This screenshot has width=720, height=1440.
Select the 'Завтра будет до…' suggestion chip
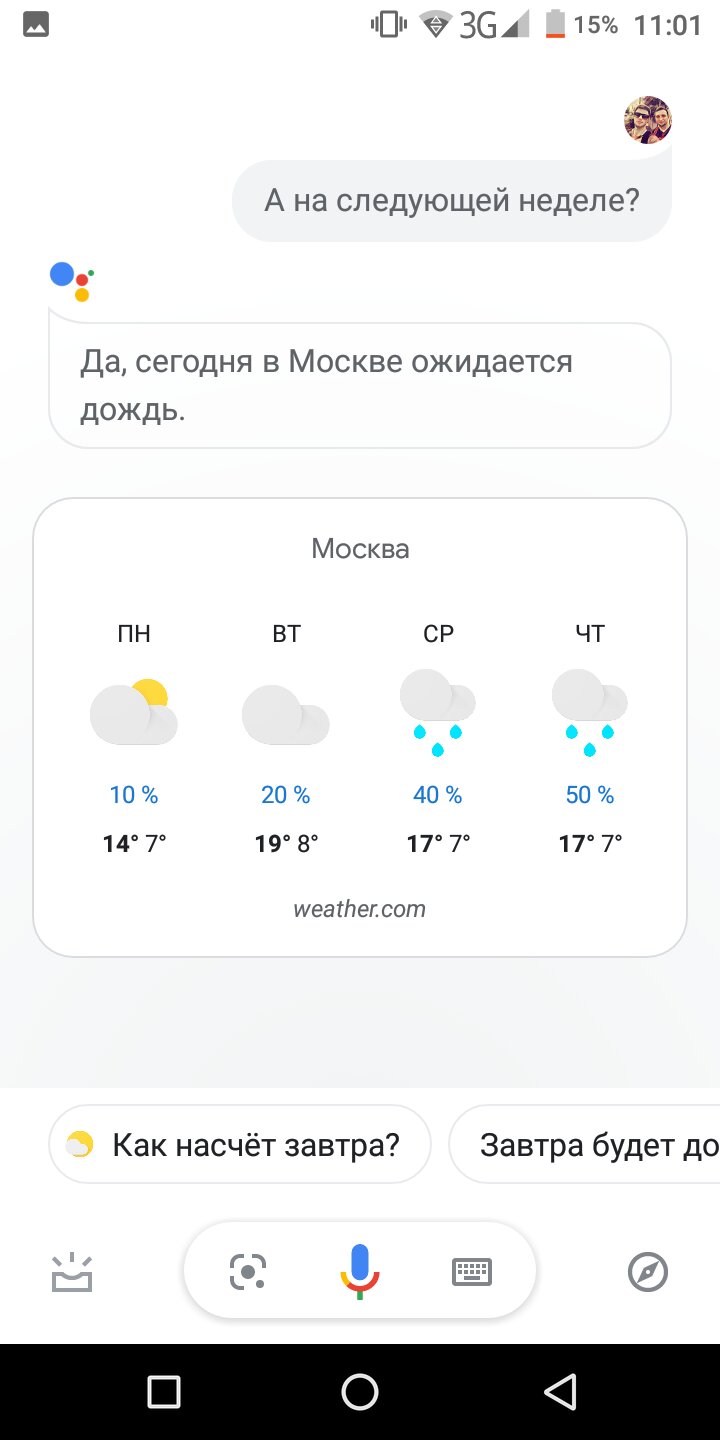[x=585, y=1144]
